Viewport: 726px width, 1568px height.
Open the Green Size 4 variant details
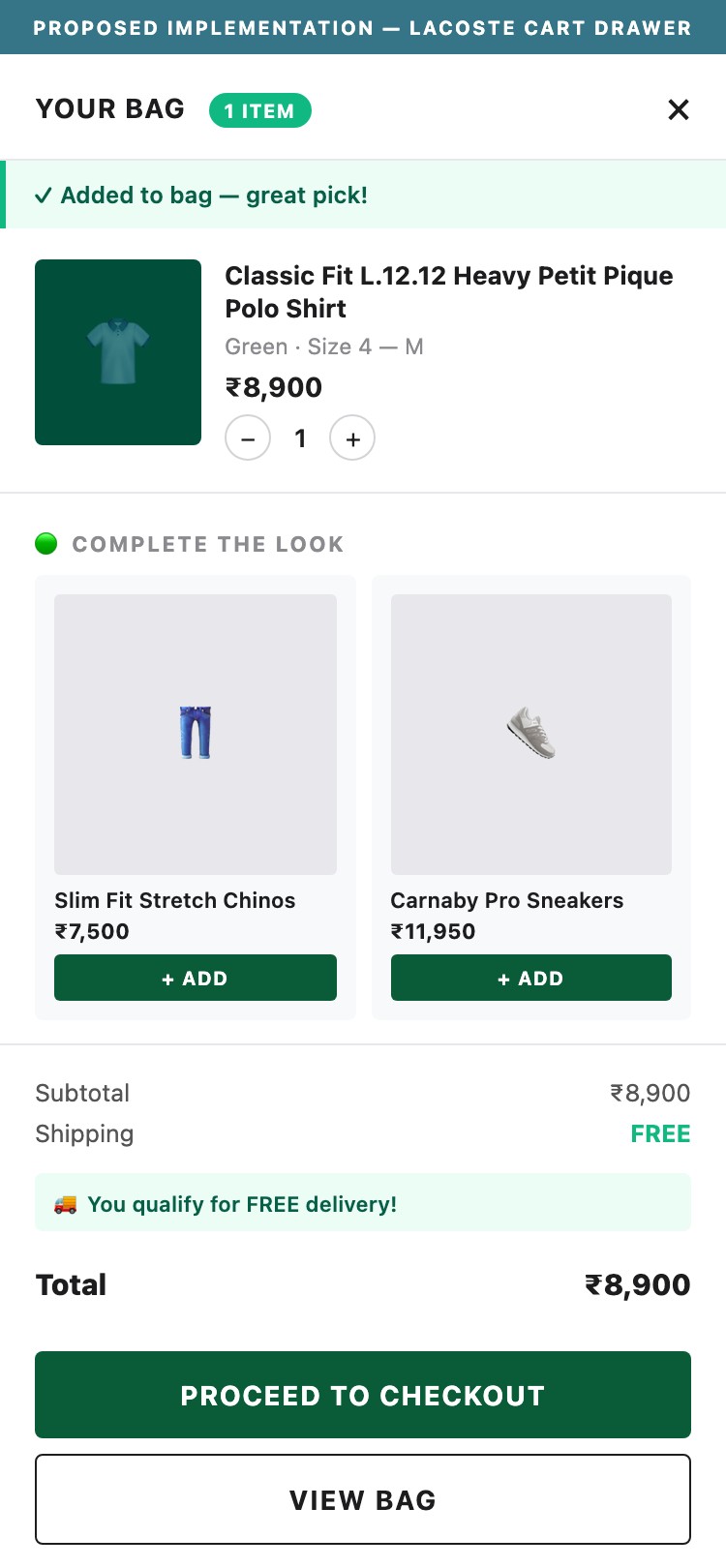point(324,346)
